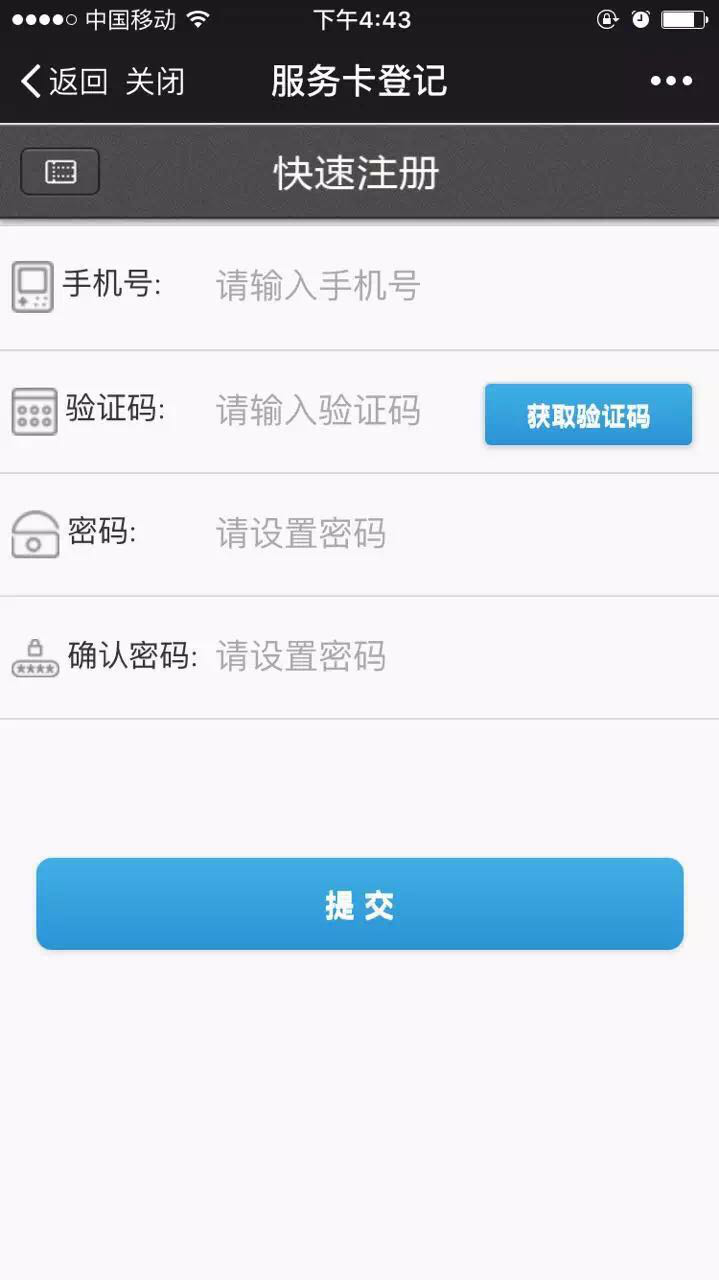Focus the 手机号 phone number field

coord(400,287)
